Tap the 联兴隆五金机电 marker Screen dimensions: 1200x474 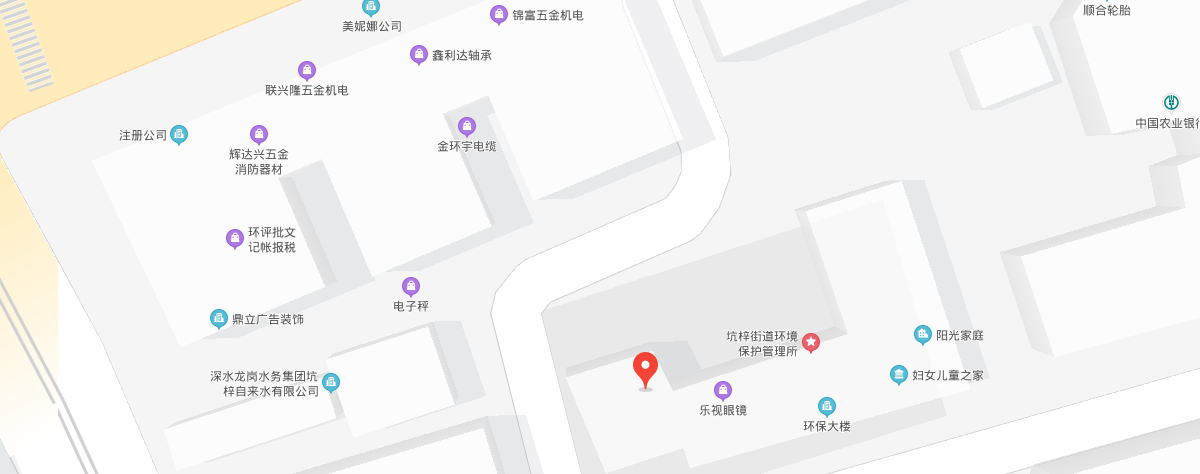point(307,70)
